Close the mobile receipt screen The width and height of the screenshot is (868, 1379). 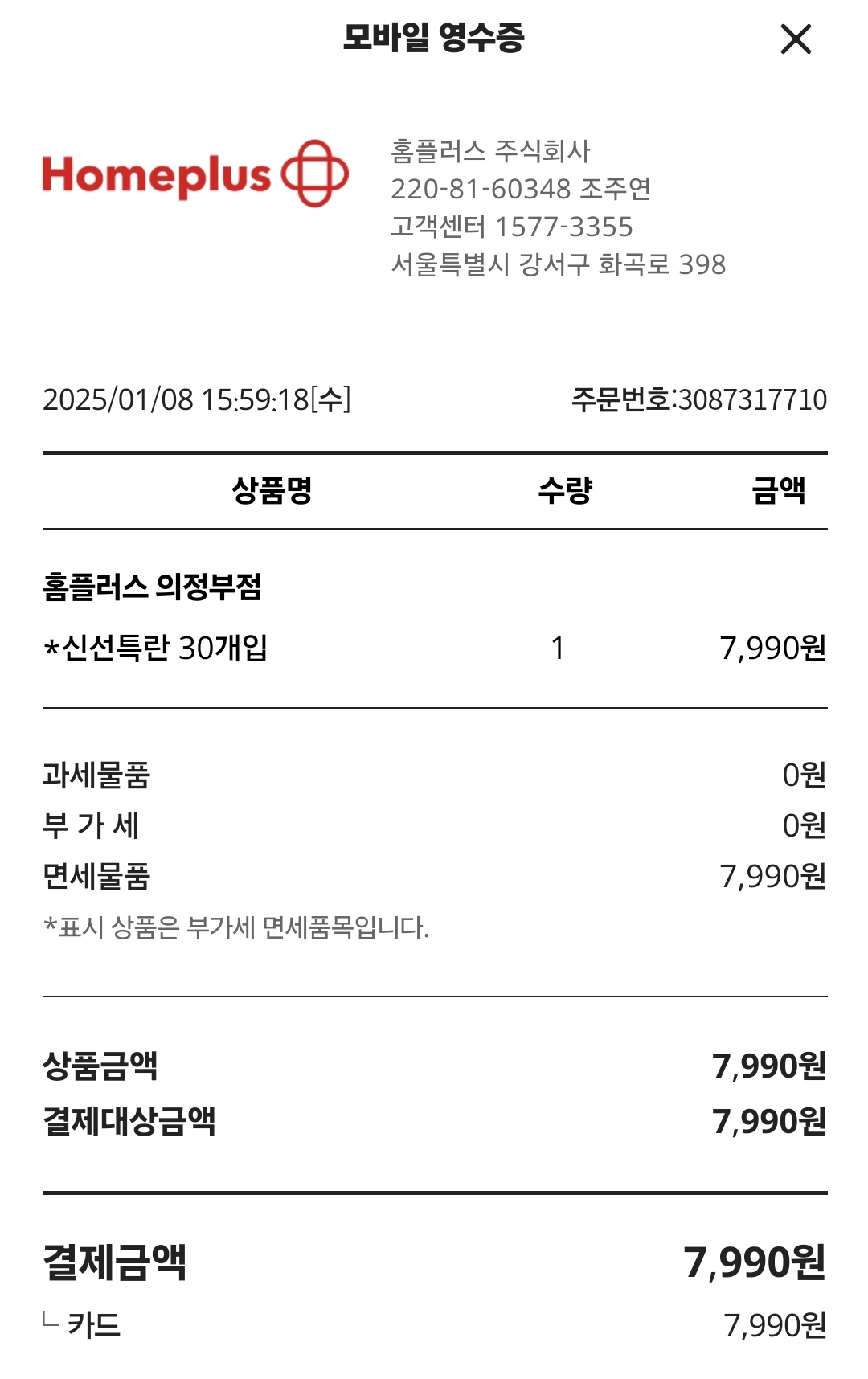coord(796,39)
